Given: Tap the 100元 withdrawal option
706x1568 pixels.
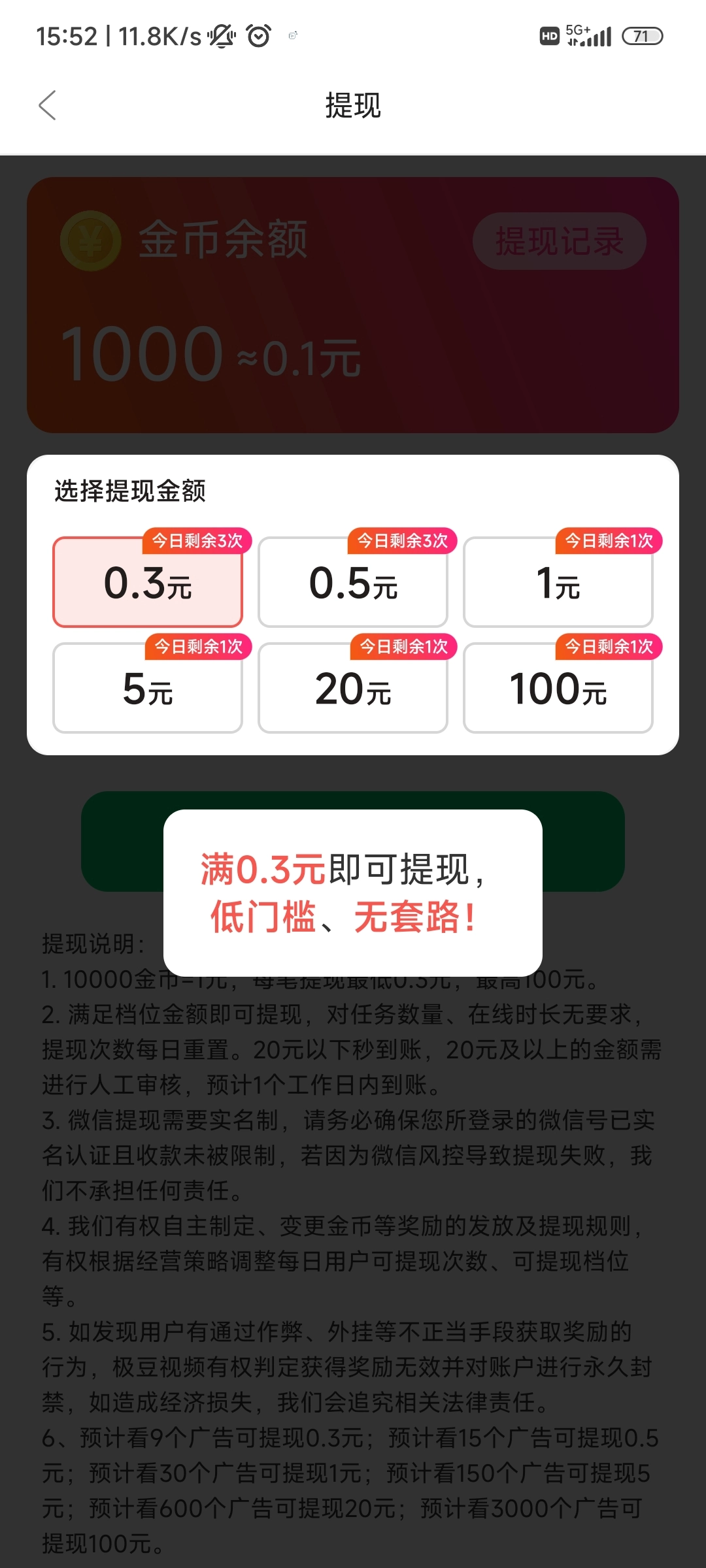Looking at the screenshot, I should pos(558,688).
